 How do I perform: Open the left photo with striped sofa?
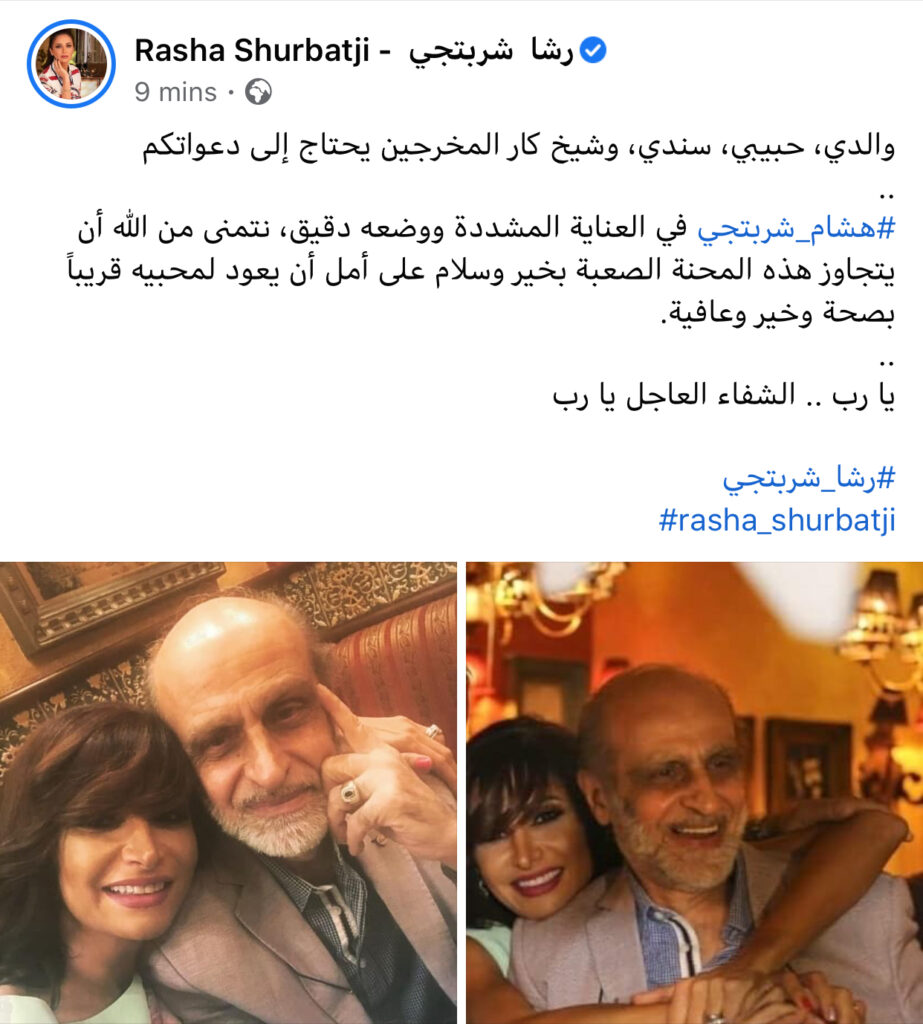(228, 792)
